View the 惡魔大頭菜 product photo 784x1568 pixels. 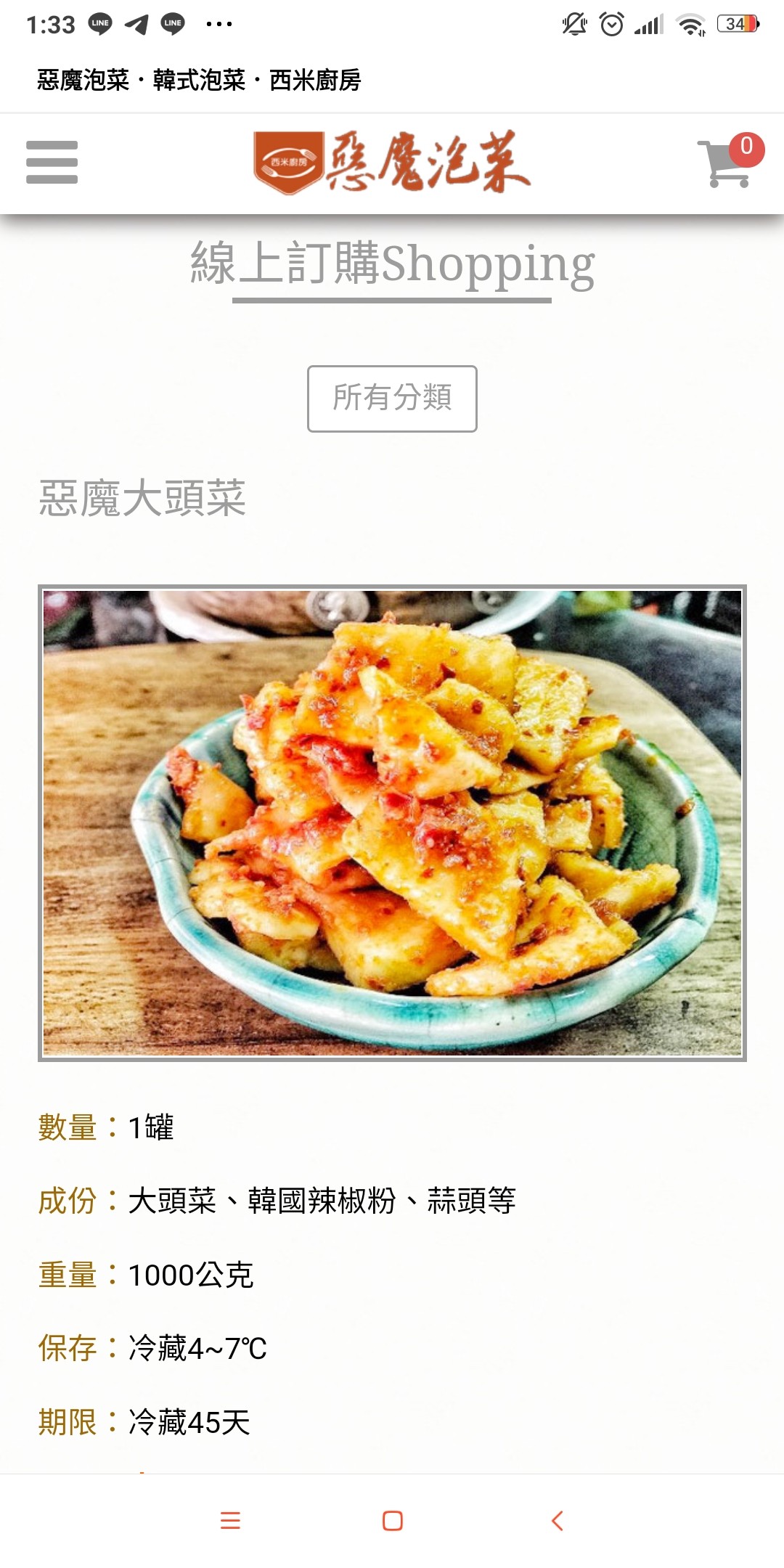pyautogui.click(x=392, y=822)
